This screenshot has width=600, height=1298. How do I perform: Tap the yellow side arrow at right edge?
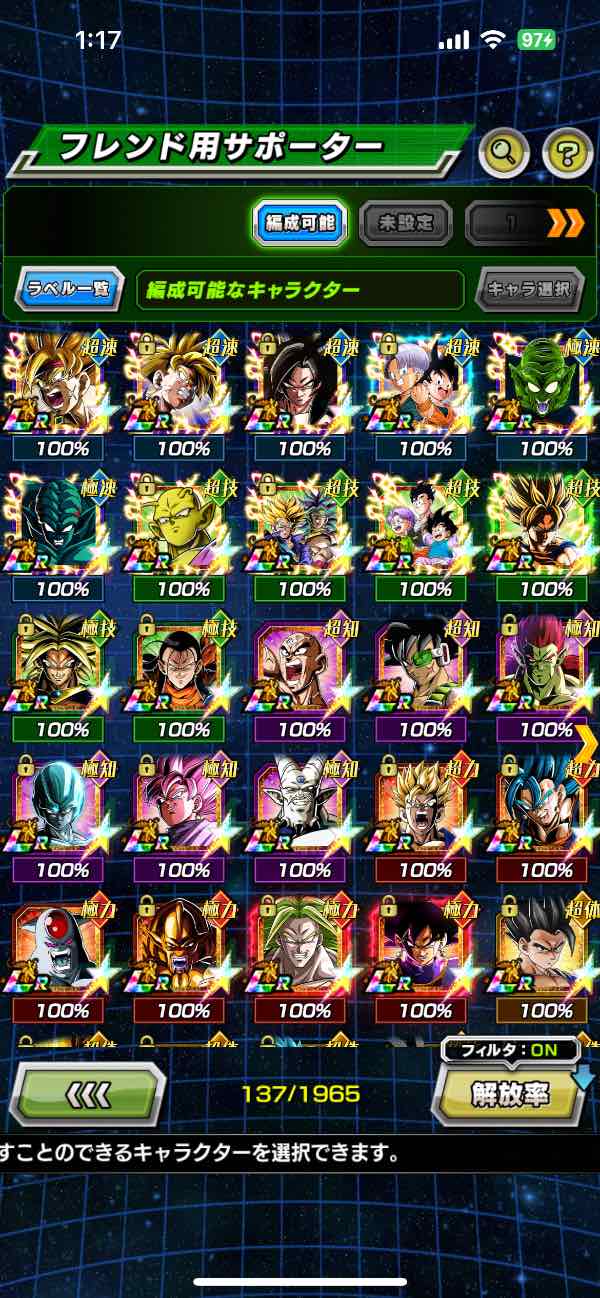click(588, 742)
